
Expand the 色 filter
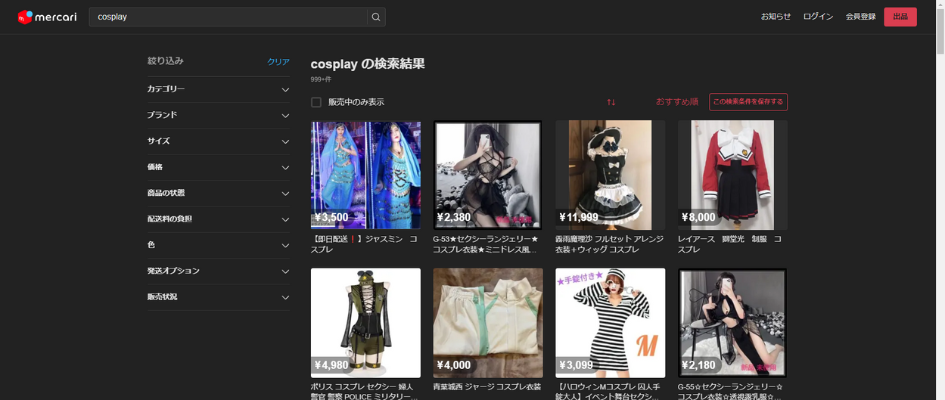click(x=218, y=245)
